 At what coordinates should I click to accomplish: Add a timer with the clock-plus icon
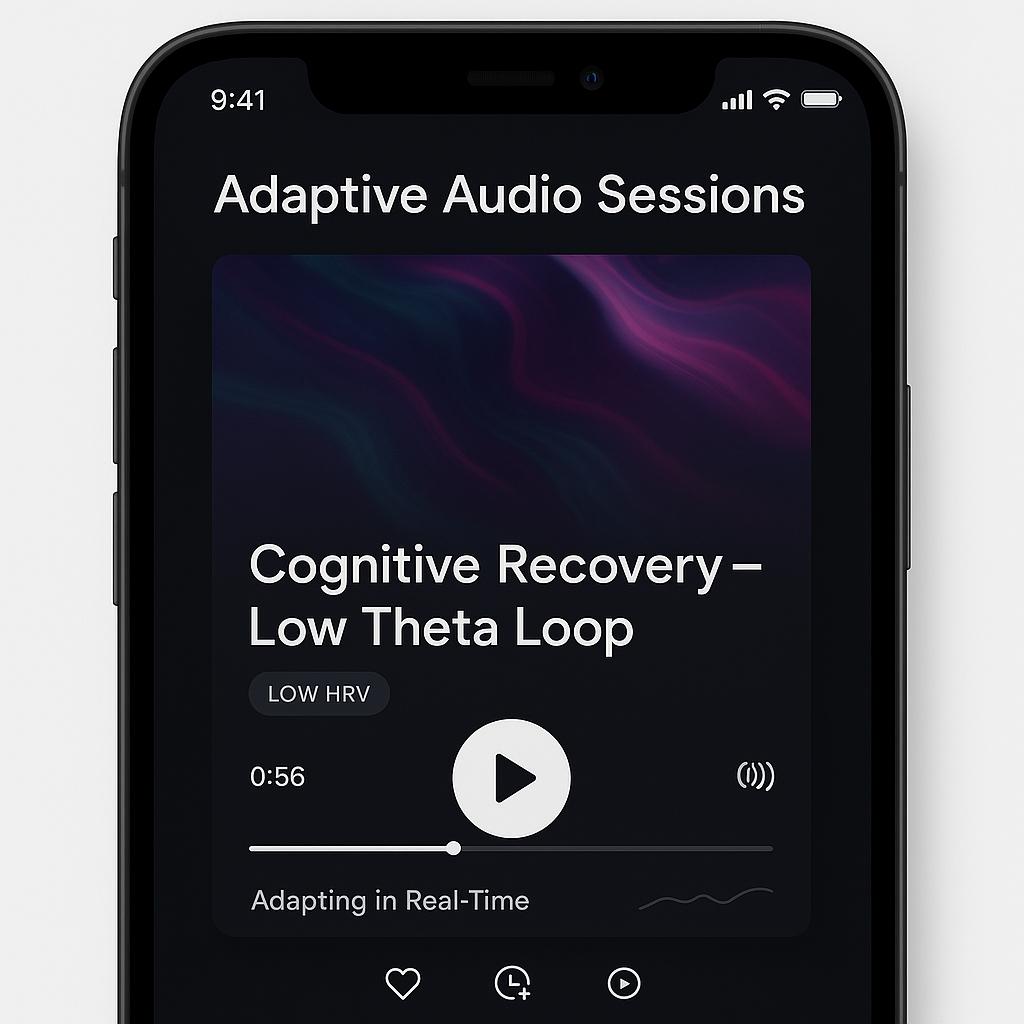[x=512, y=984]
